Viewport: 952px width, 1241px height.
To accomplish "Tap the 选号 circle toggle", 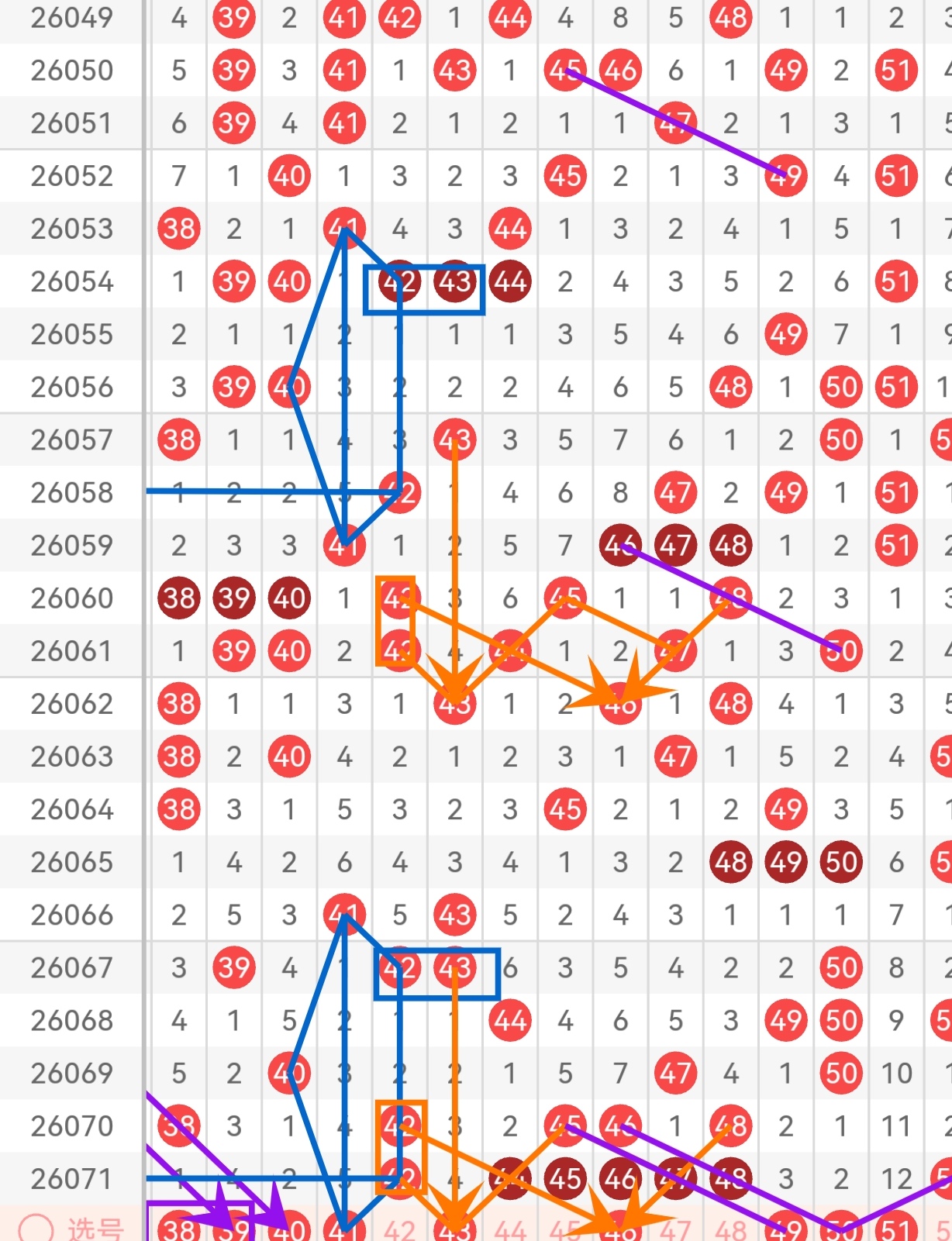I will (36, 1229).
